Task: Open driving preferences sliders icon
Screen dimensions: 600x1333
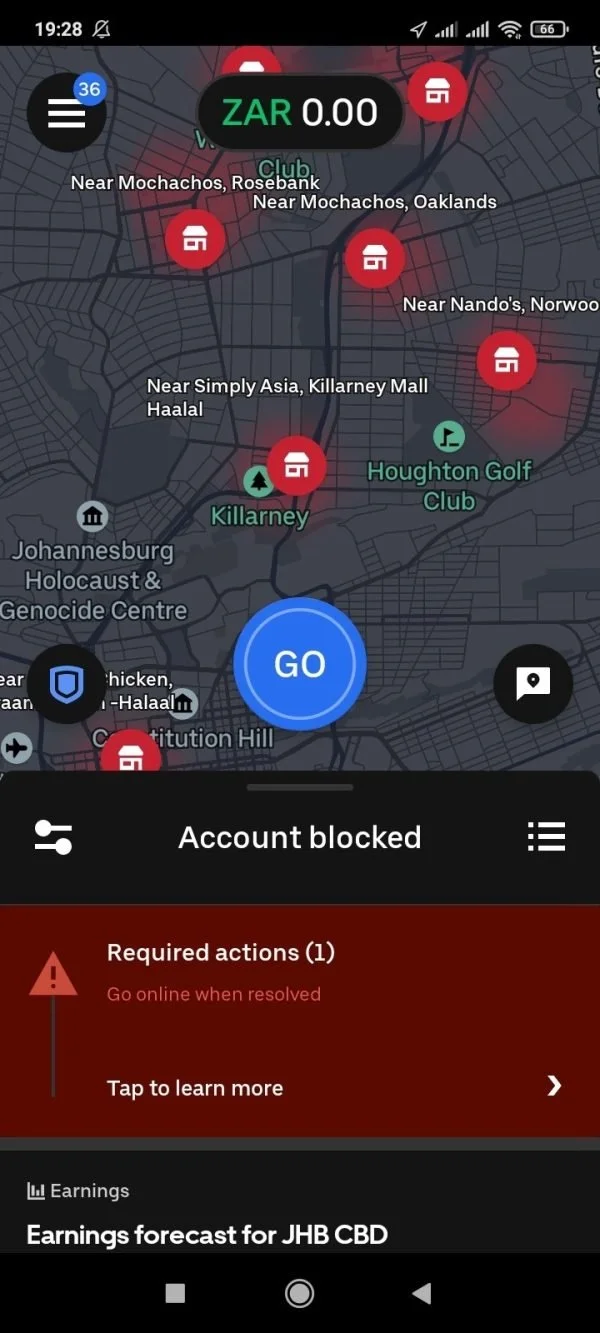Action: (x=53, y=837)
